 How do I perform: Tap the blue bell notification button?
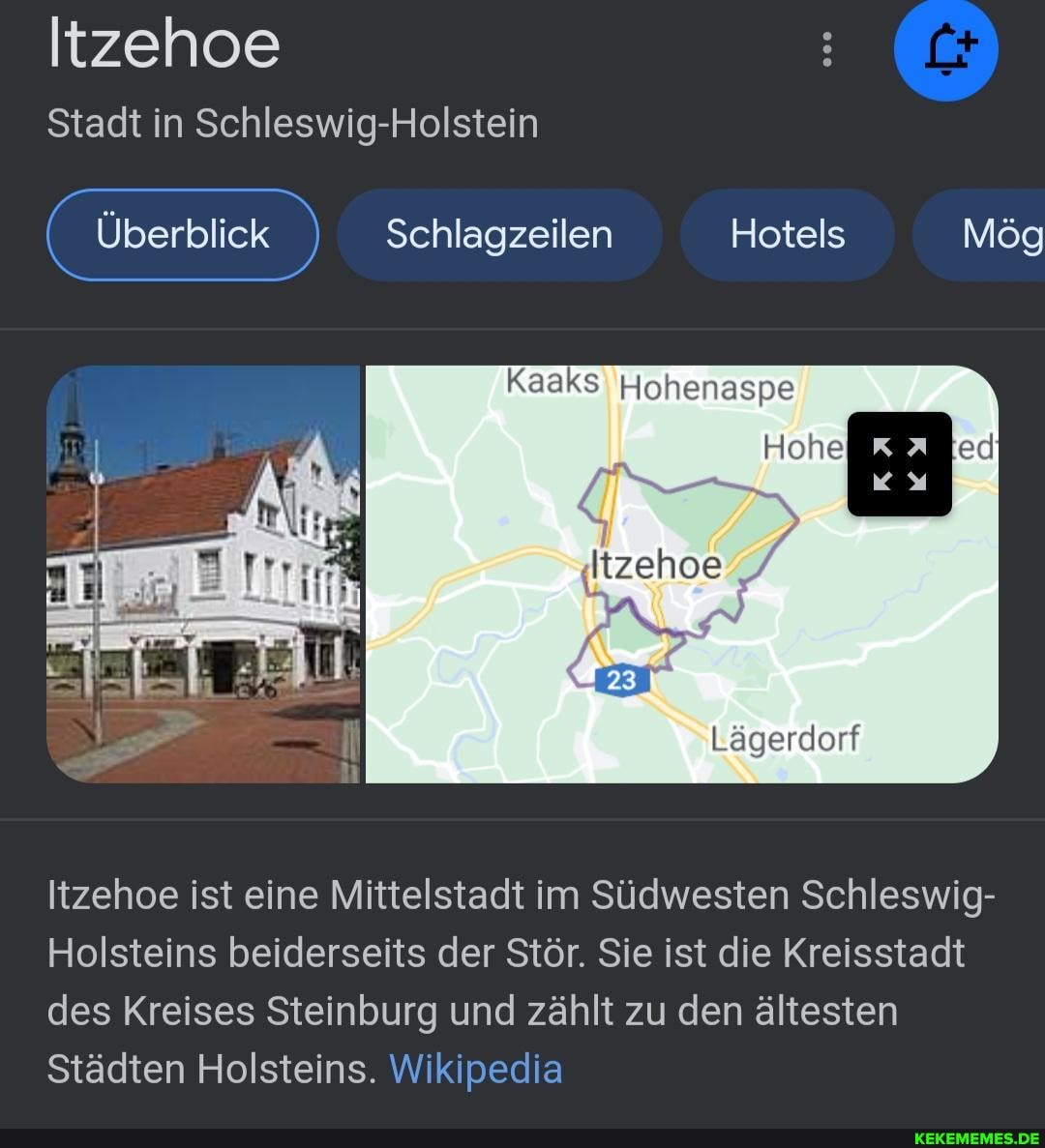(x=945, y=48)
